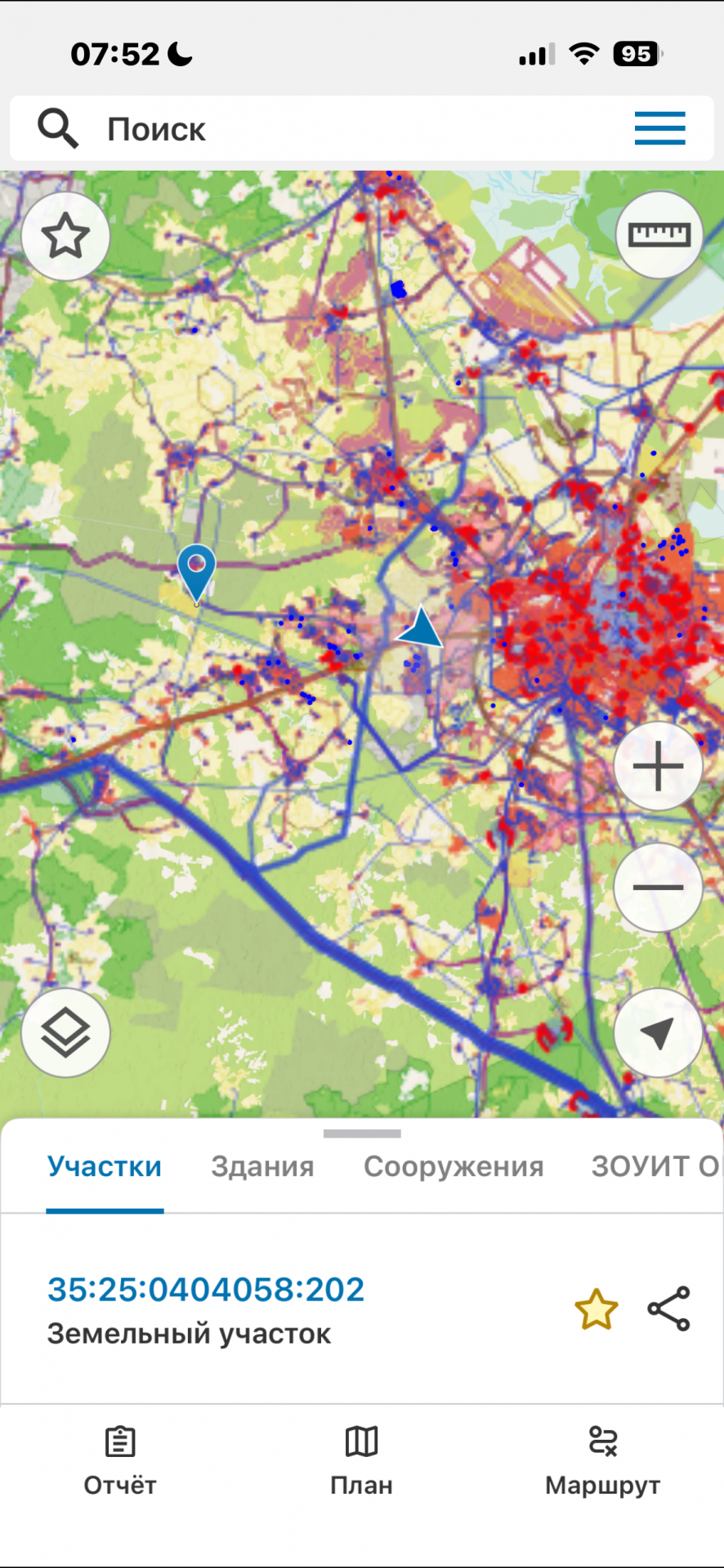Open the hamburger menu
724x1568 pixels.
pyautogui.click(x=659, y=129)
